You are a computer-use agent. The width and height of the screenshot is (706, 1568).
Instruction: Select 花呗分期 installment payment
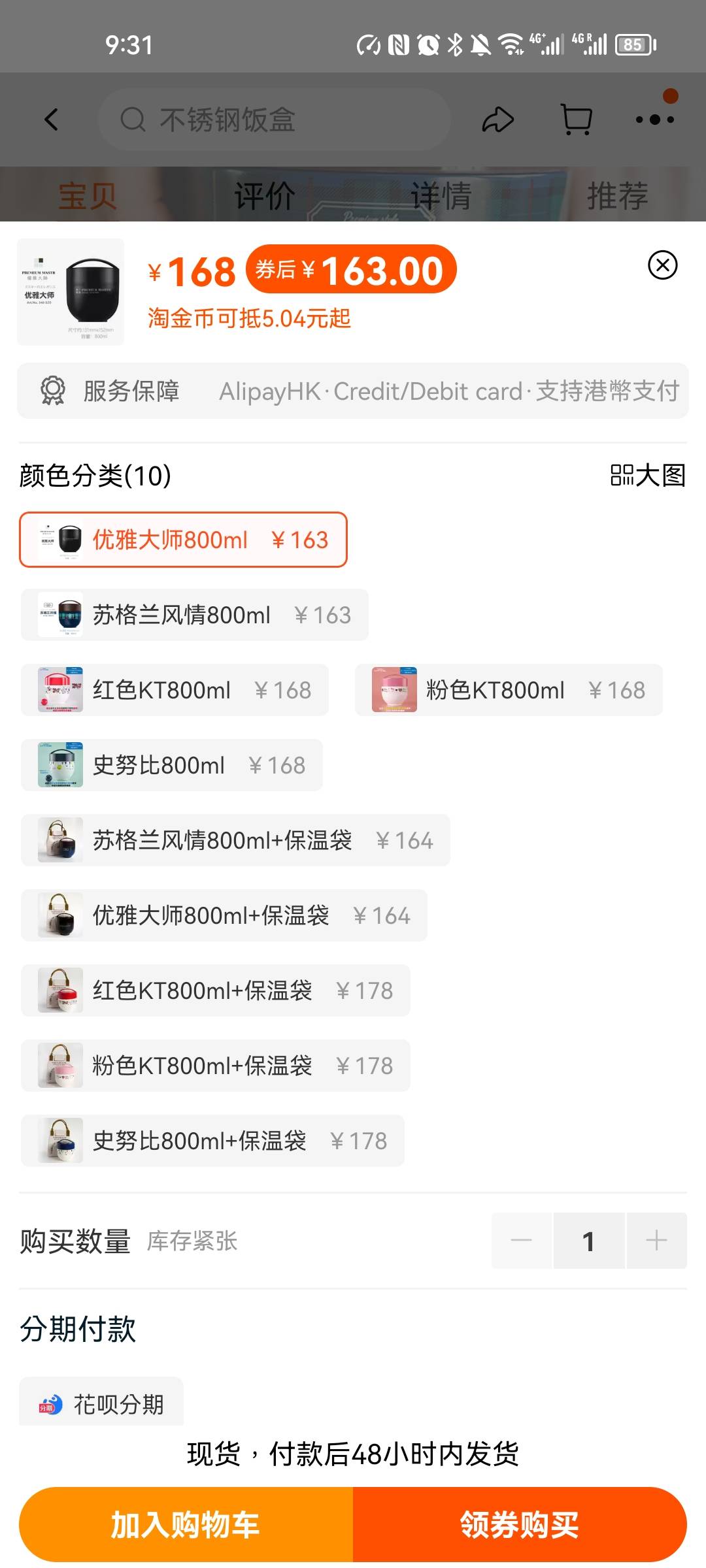pos(102,1403)
